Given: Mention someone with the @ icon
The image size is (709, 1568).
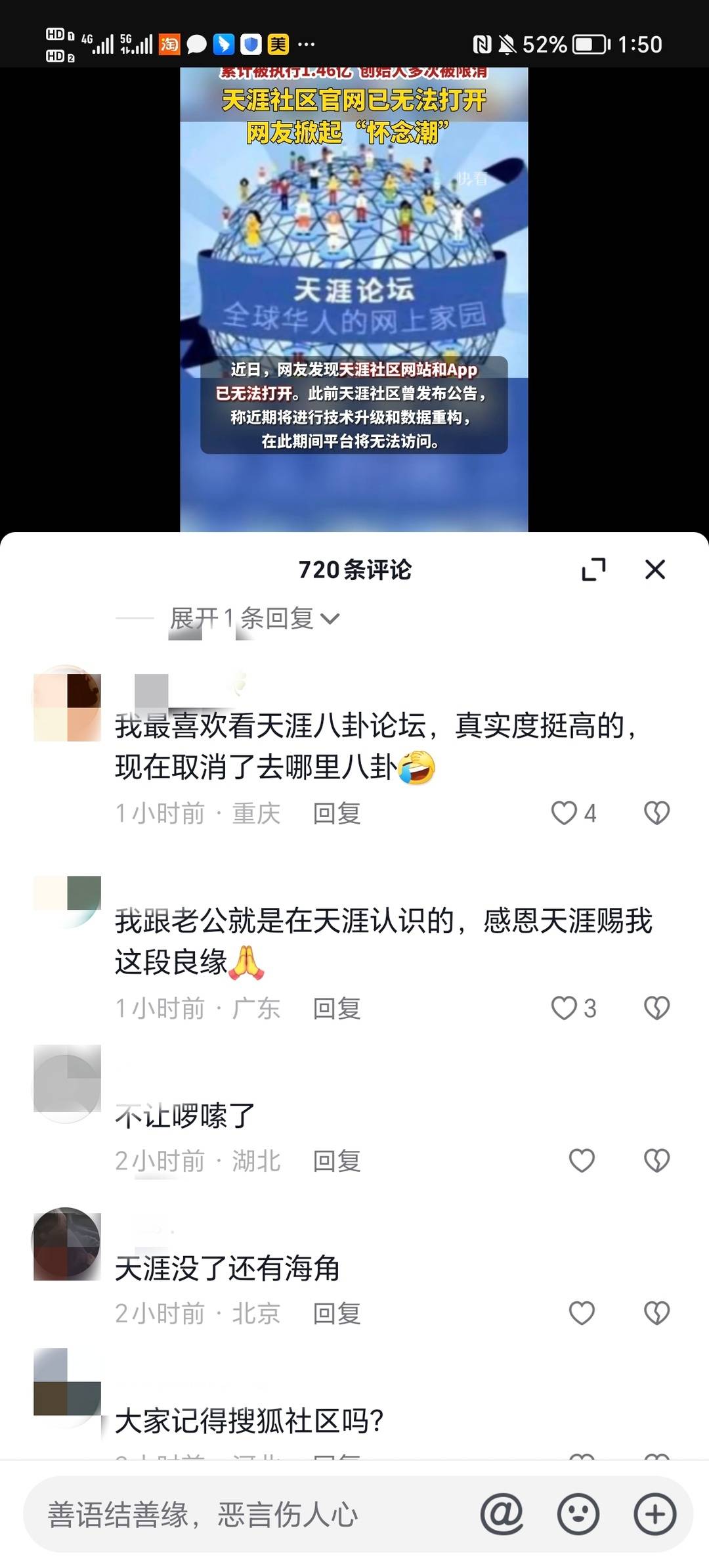Looking at the screenshot, I should pyautogui.click(x=502, y=1514).
